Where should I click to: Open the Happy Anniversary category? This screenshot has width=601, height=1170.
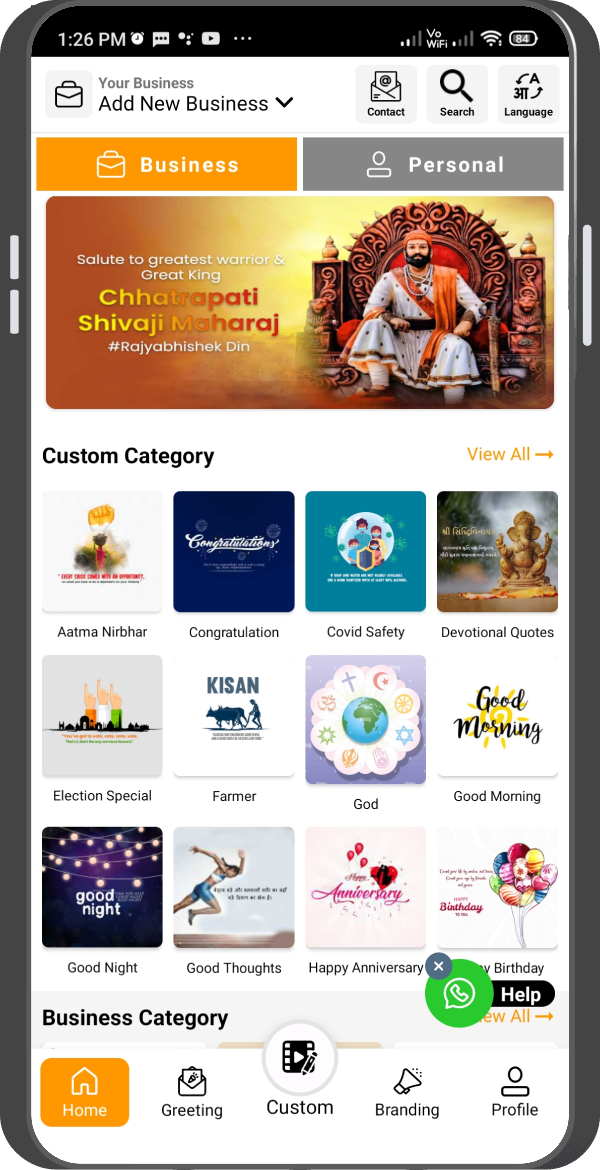(x=366, y=888)
